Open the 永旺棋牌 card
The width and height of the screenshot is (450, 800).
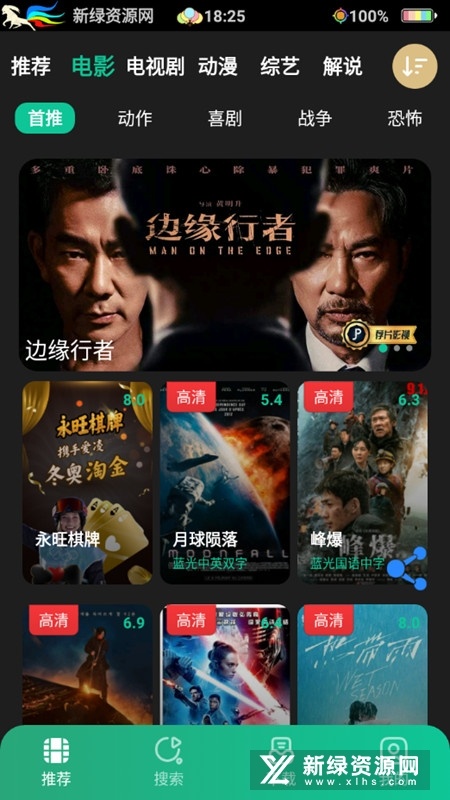point(87,483)
